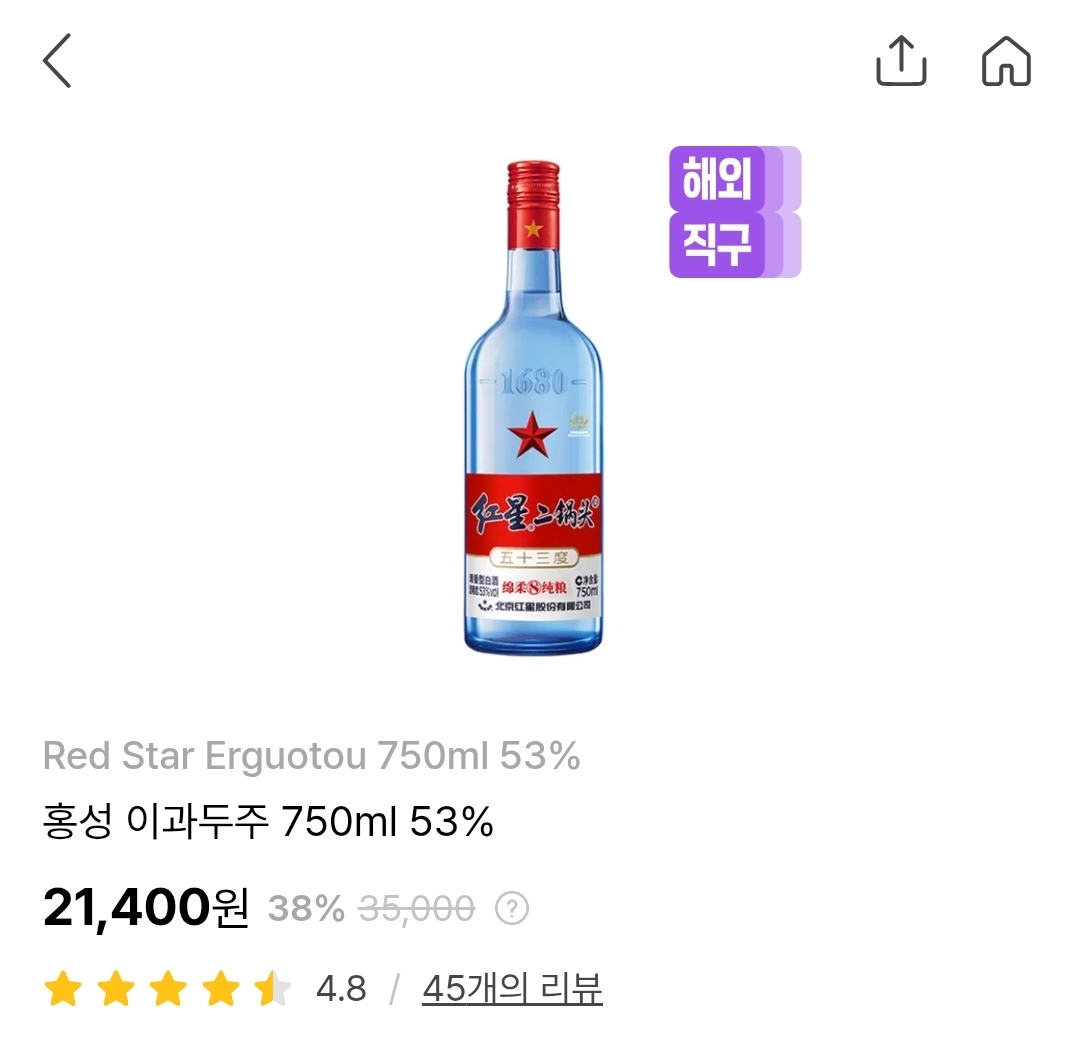The width and height of the screenshot is (1080, 1040).
Task: Open the 45개의 리뷰 reviews link
Action: (x=512, y=989)
